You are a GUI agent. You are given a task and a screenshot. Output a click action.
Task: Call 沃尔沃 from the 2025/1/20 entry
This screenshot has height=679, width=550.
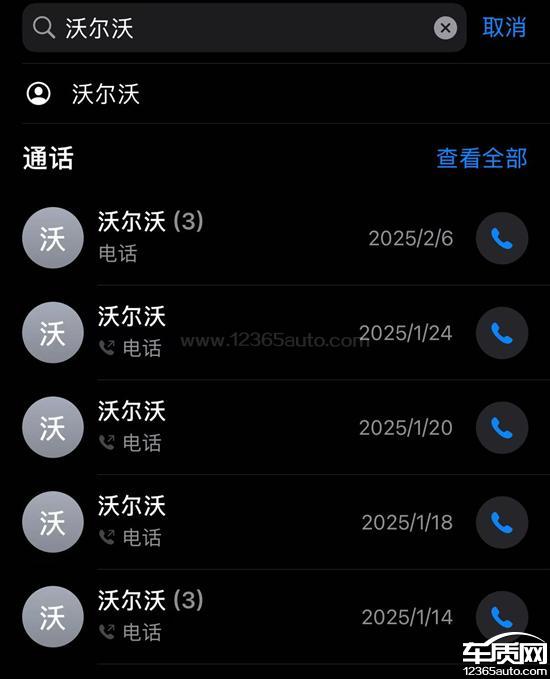coord(502,428)
